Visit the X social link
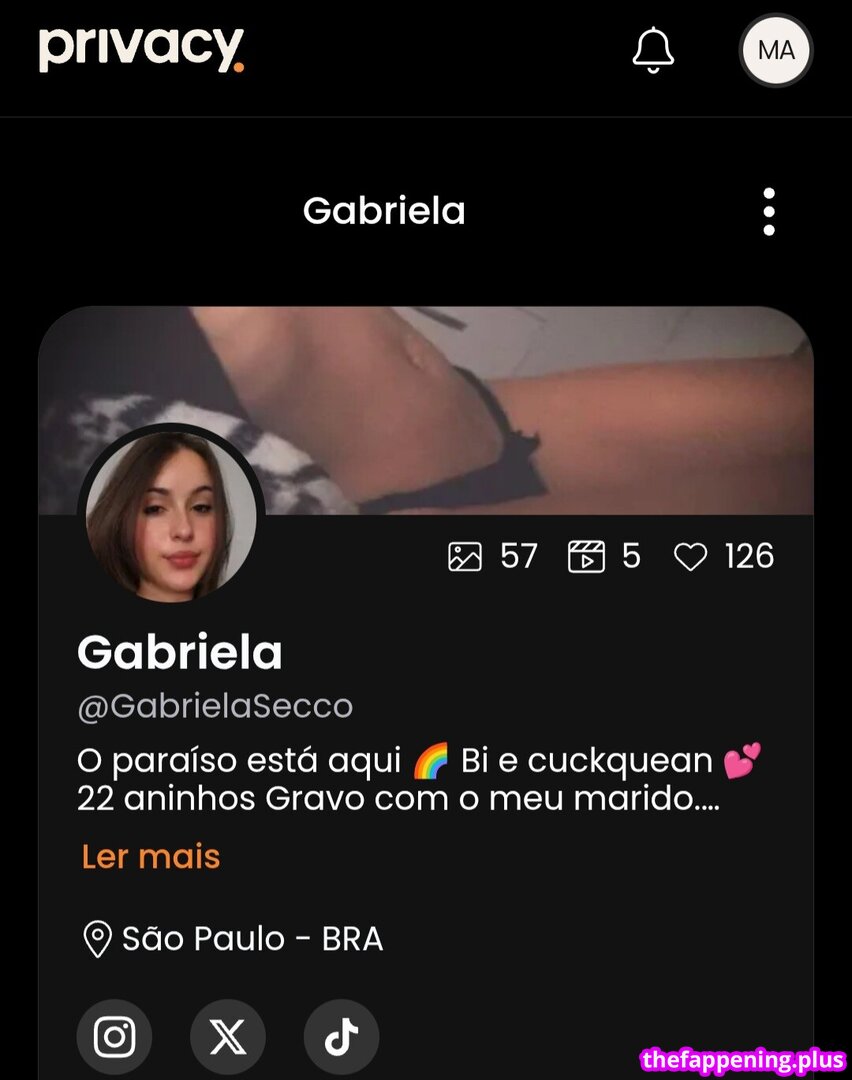The height and width of the screenshot is (1080, 852). pyautogui.click(x=228, y=1038)
